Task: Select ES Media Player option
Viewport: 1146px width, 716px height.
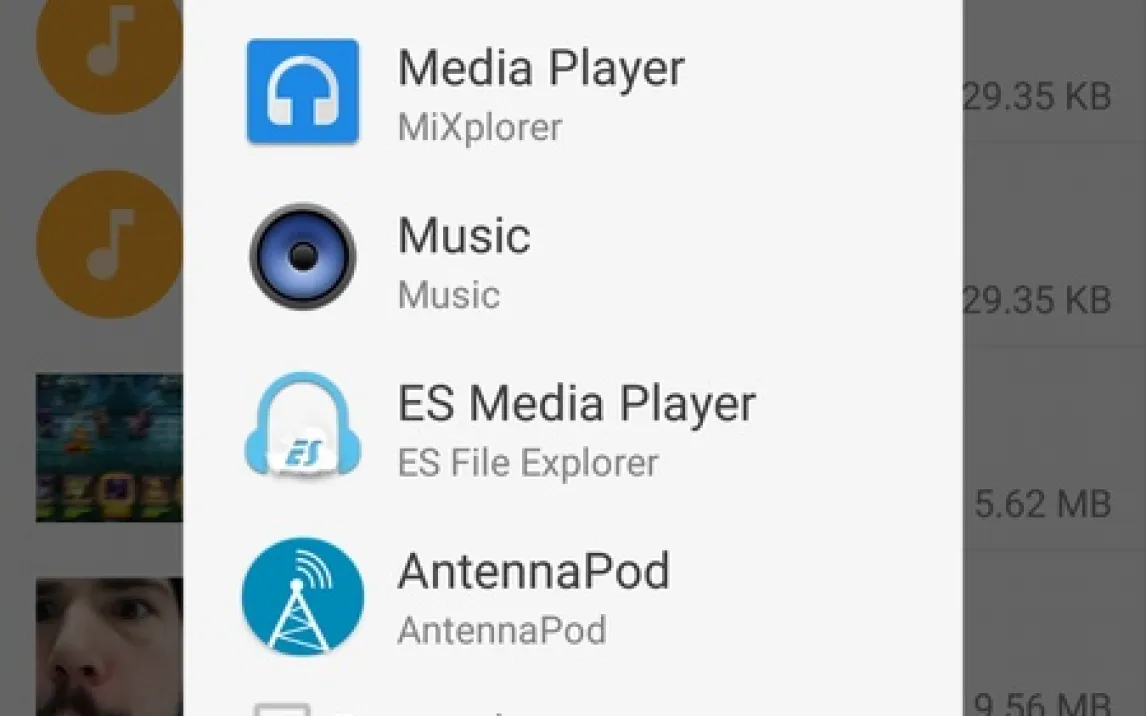Action: point(576,428)
